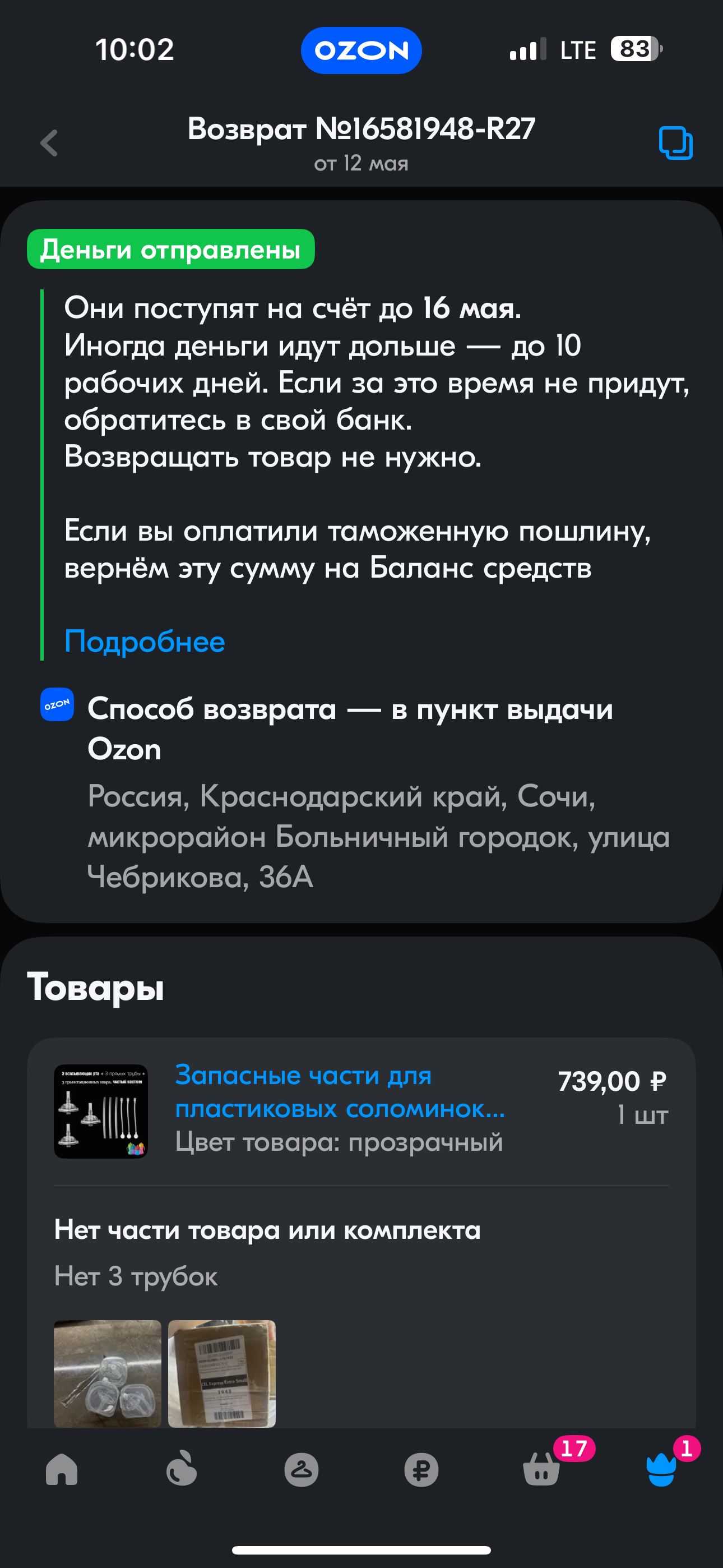Screen dimensions: 723x1568
Task: Open the profile tab with one notification
Action: tap(661, 1469)
